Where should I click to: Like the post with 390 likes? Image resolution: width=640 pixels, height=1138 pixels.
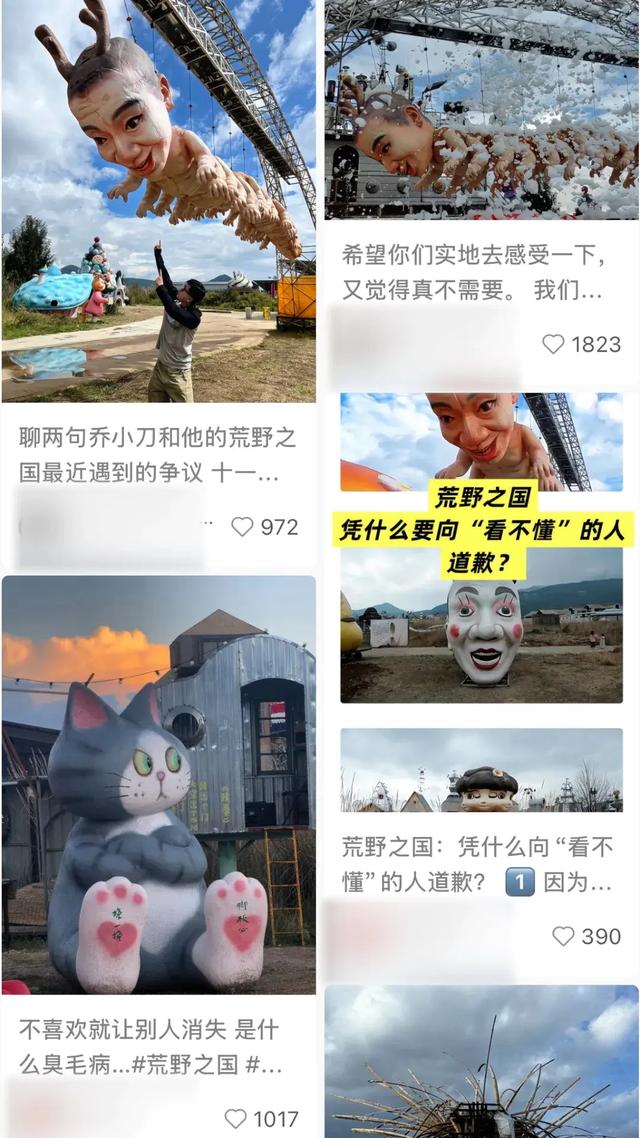pyautogui.click(x=564, y=936)
